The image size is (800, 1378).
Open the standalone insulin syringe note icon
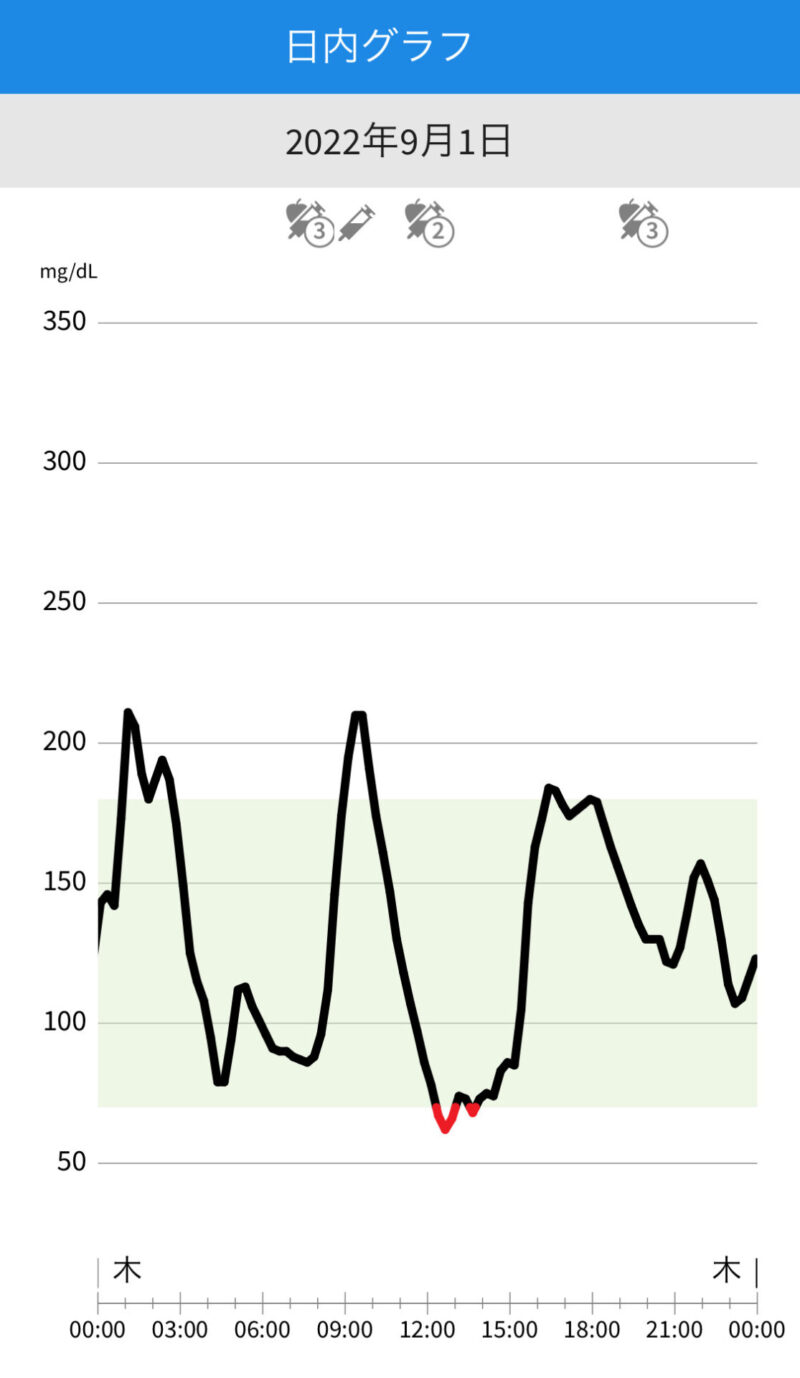357,222
